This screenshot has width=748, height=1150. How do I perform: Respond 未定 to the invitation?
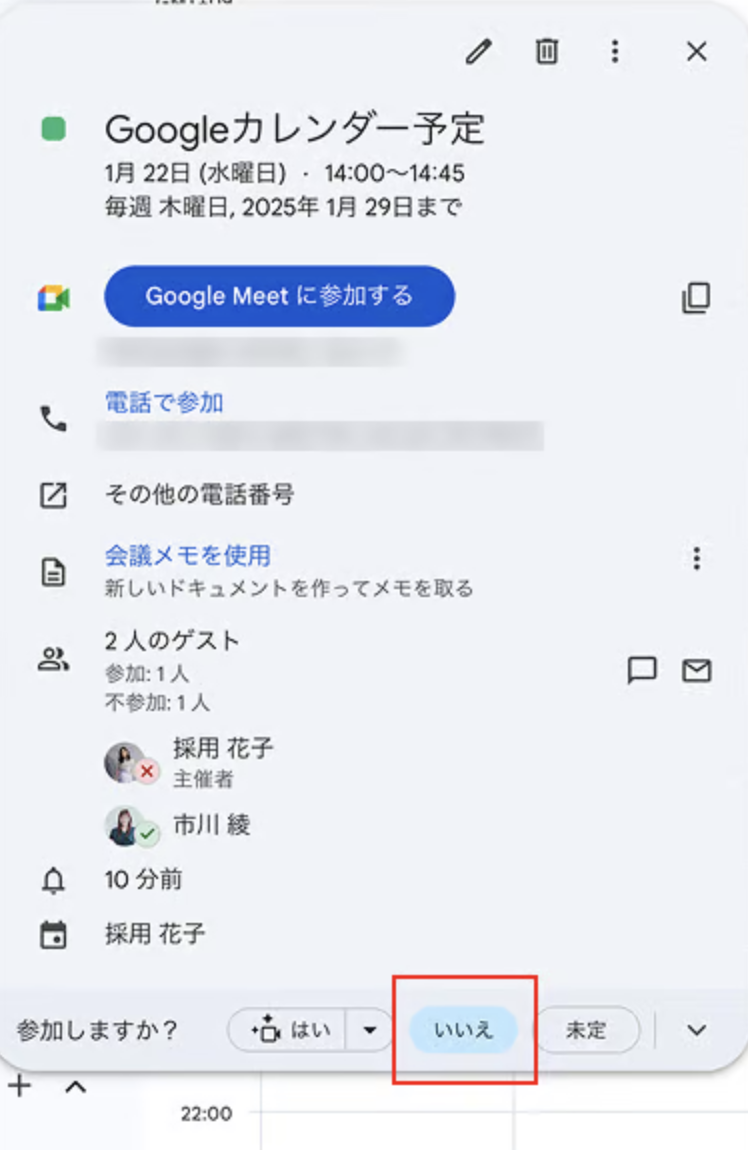tap(586, 1030)
